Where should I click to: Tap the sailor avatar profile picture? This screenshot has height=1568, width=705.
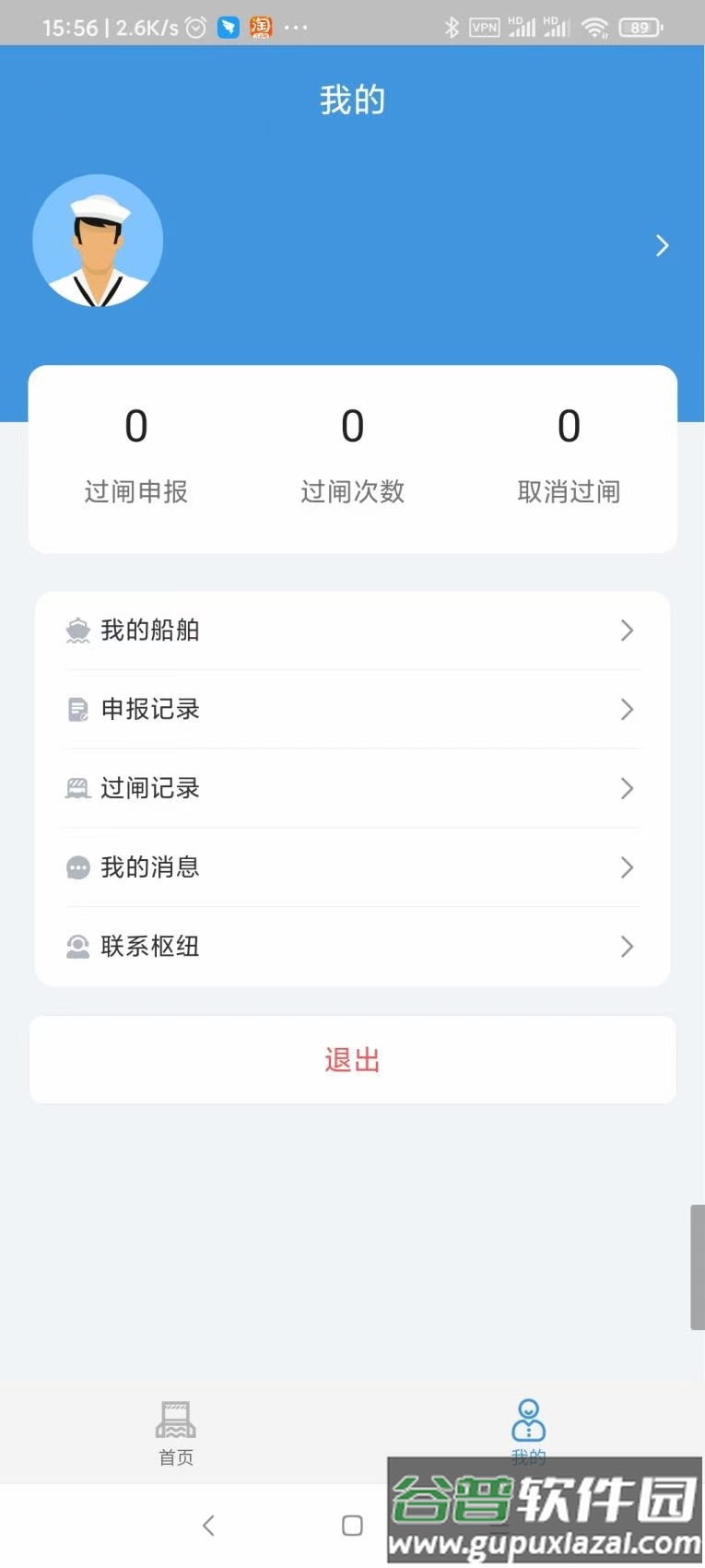pyautogui.click(x=98, y=240)
